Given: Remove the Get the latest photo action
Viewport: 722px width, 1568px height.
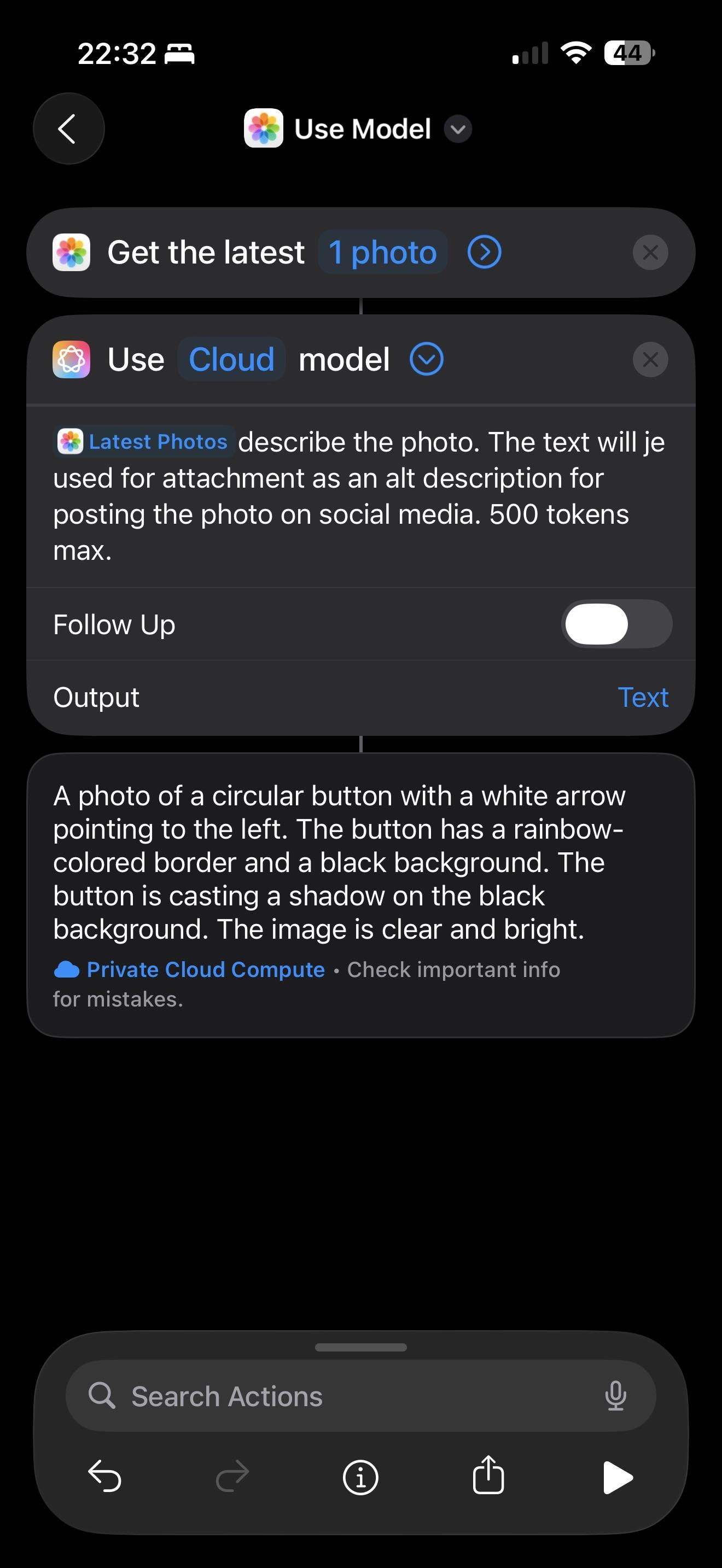Looking at the screenshot, I should tap(650, 252).
